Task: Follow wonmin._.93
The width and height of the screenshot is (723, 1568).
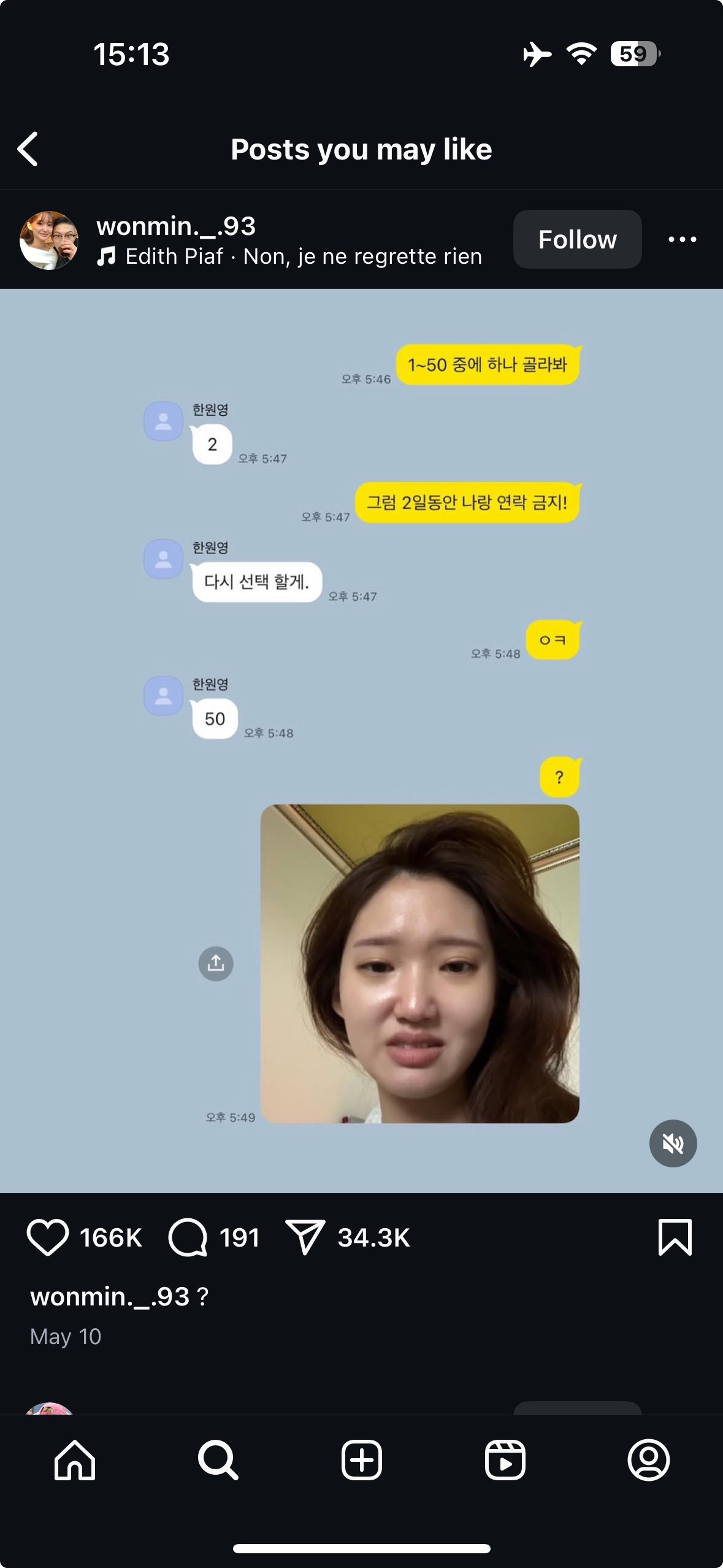Action: pos(576,239)
